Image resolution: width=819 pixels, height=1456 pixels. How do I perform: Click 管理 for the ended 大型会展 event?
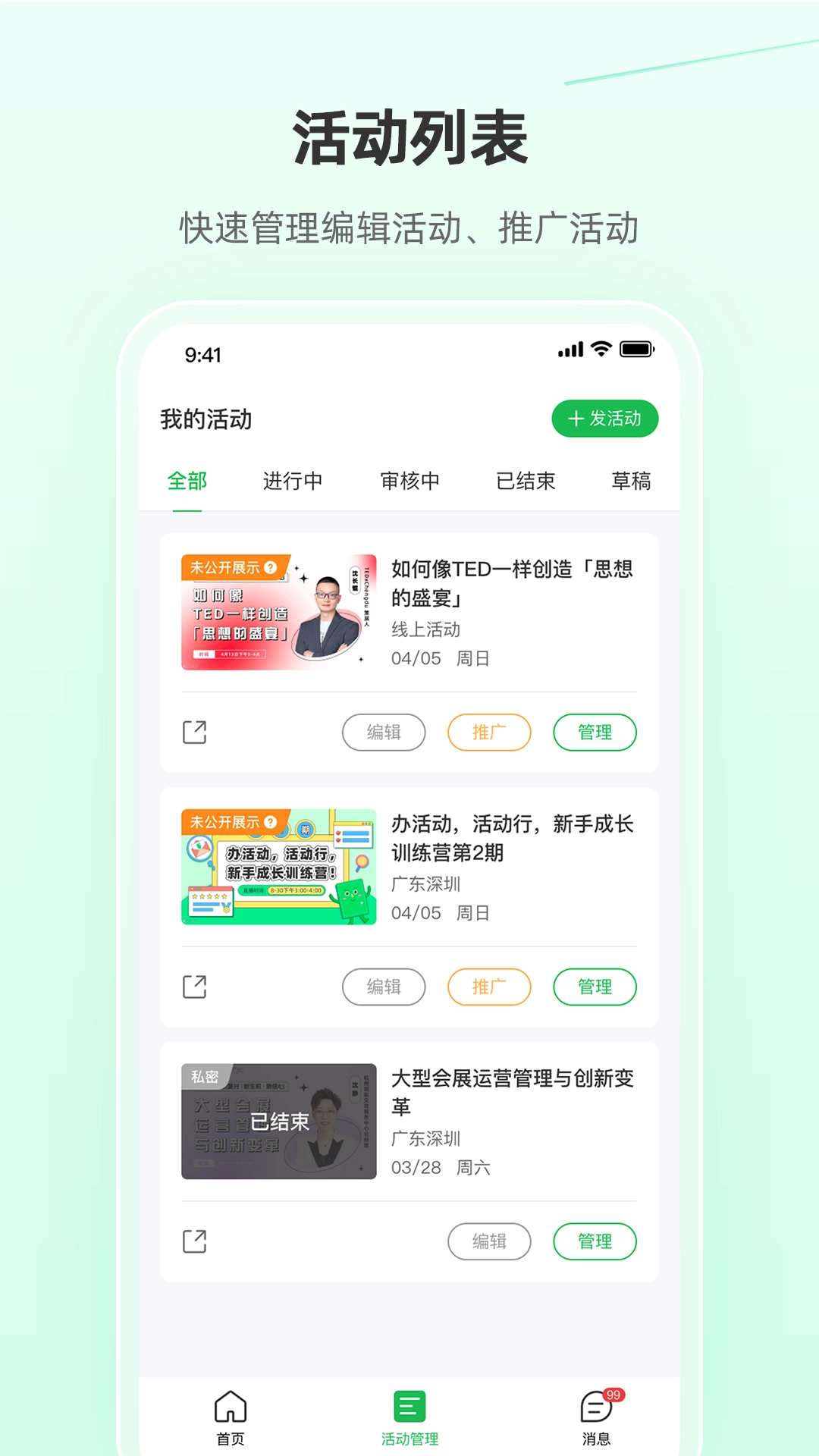[595, 1241]
